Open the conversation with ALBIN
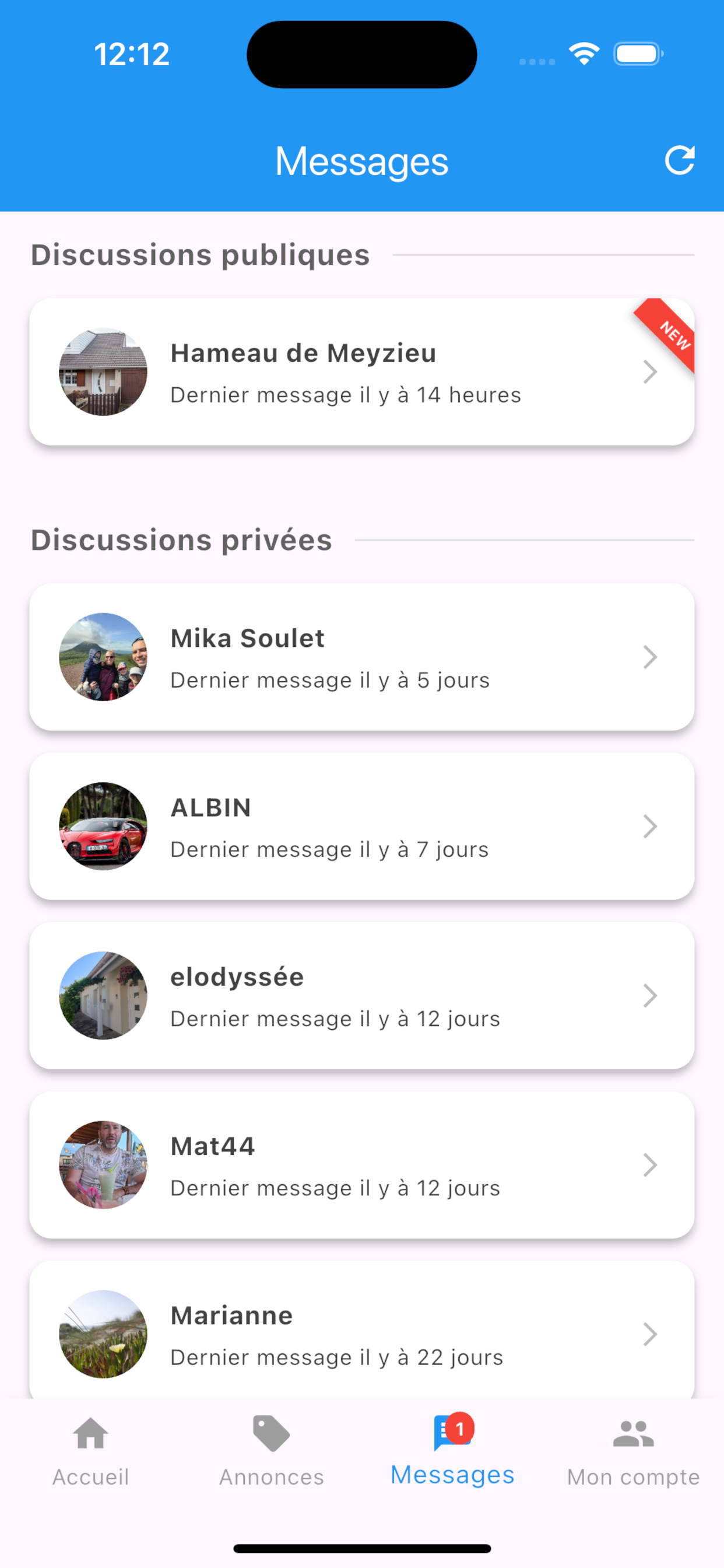Screen dimensions: 724x1568 pos(361,827)
